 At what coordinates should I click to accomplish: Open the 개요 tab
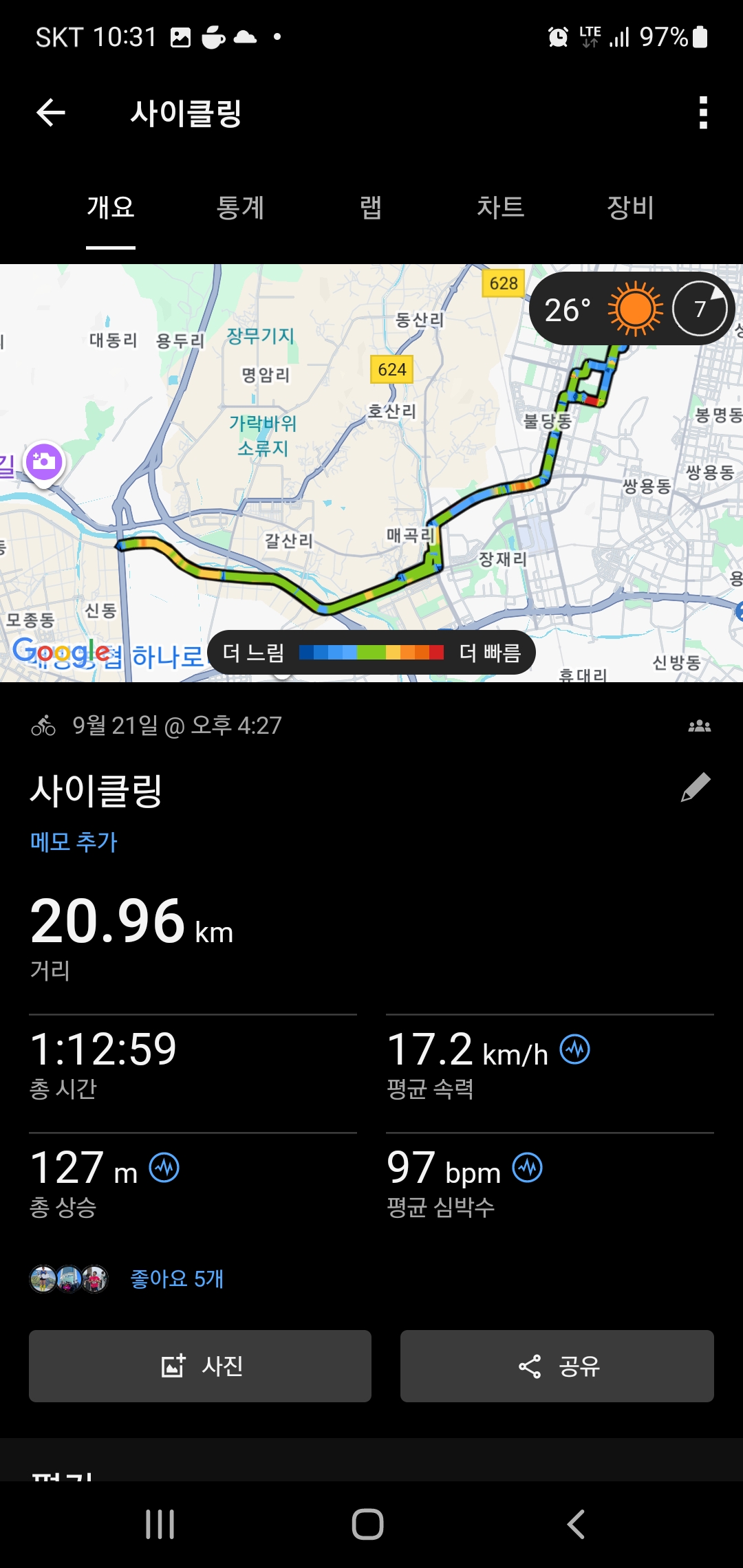(111, 208)
